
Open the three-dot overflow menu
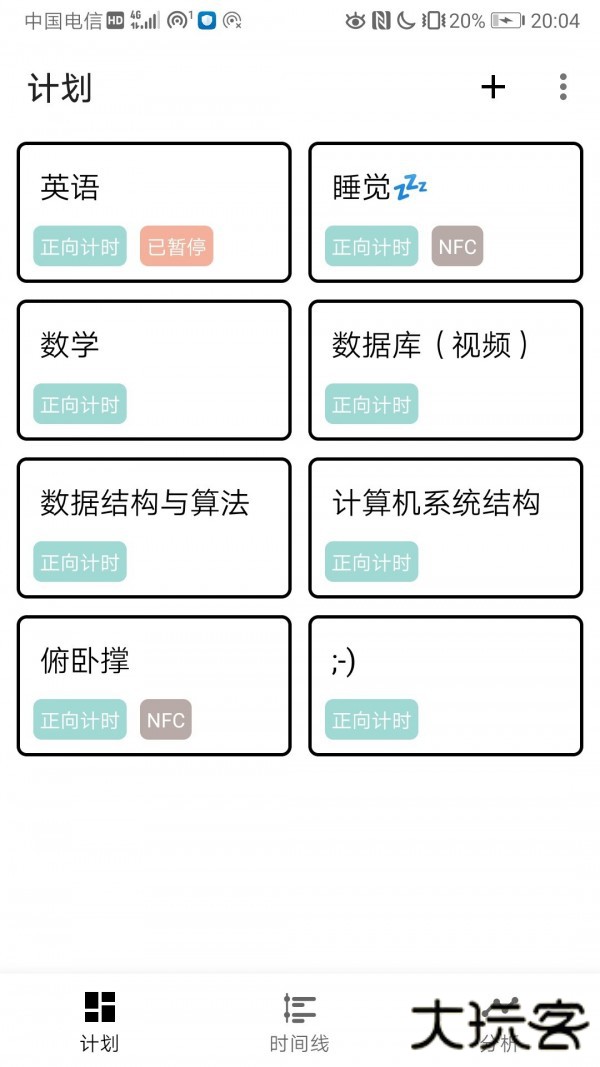click(x=563, y=87)
